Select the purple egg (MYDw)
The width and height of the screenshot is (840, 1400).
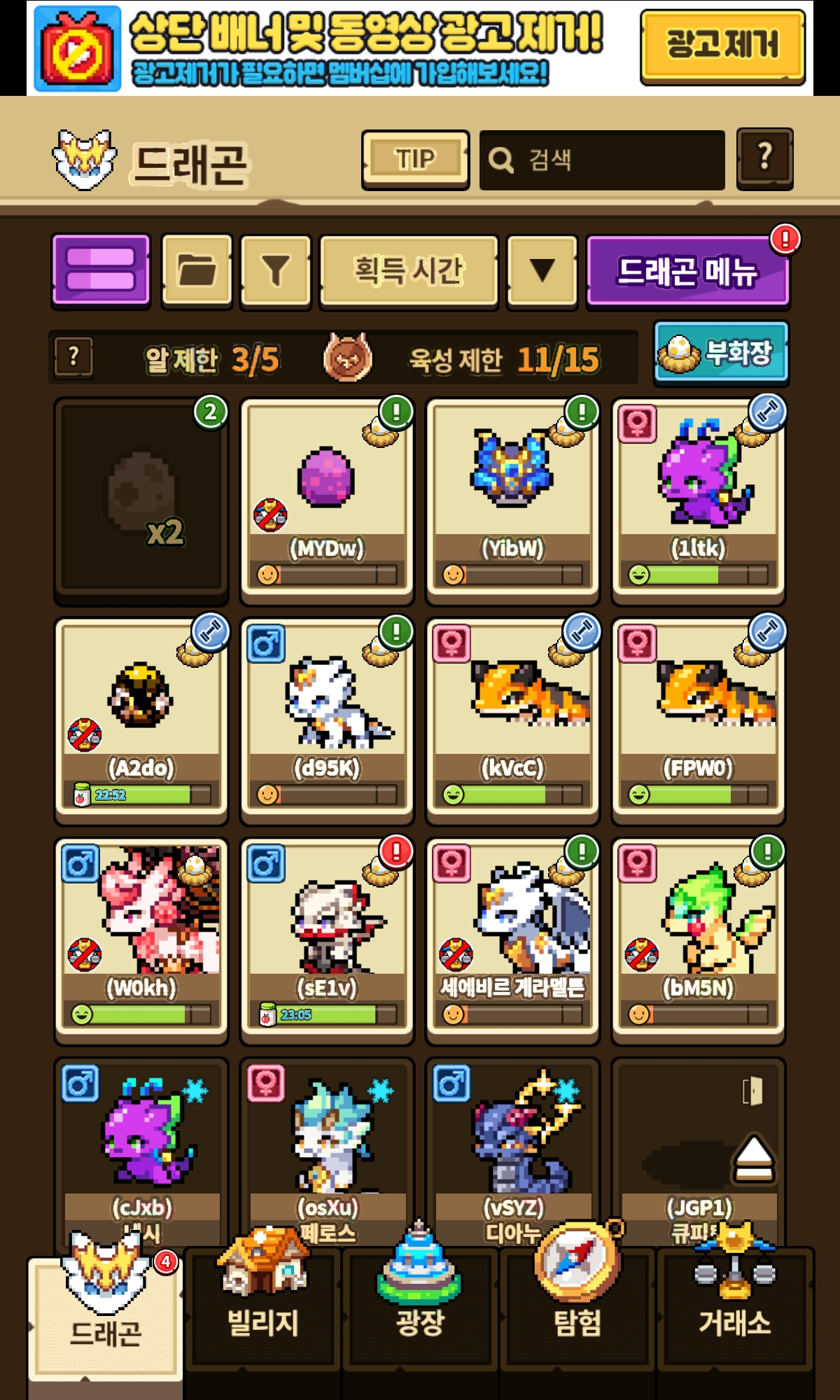327,501
